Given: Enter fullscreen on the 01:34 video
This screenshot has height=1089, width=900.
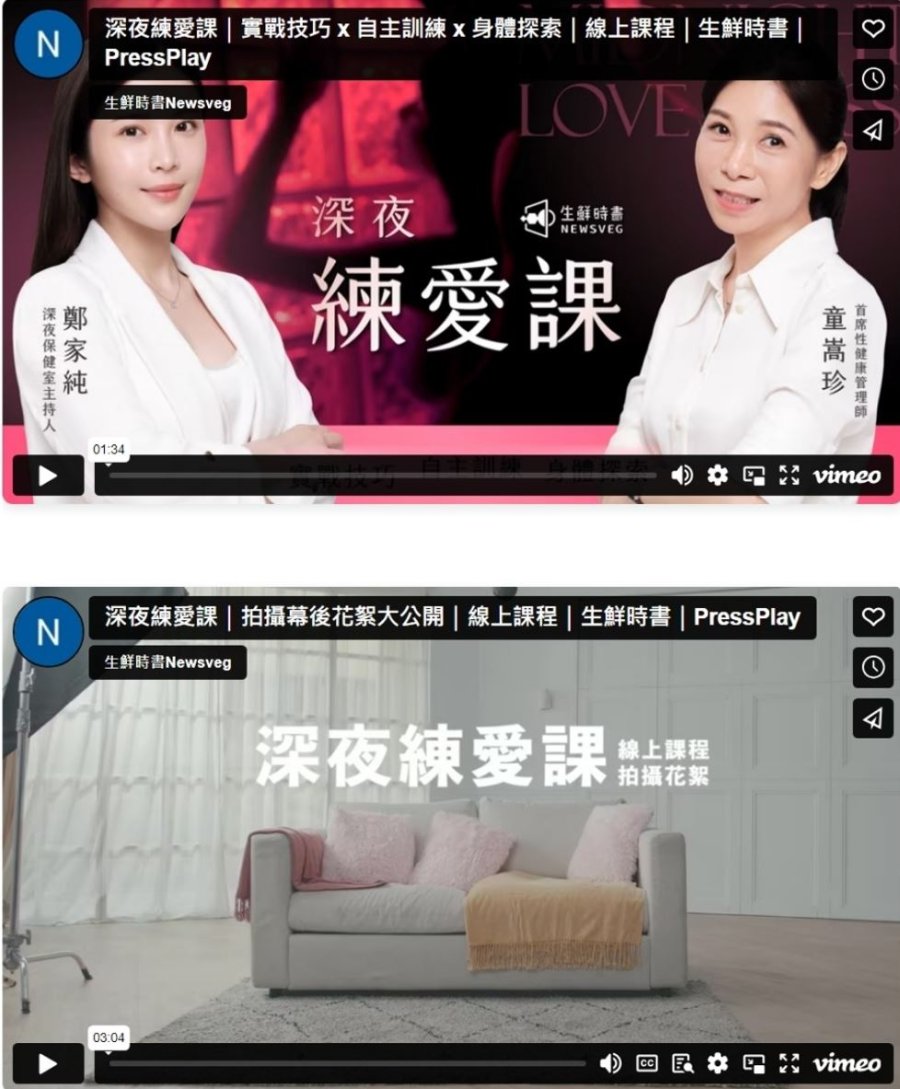Looking at the screenshot, I should point(789,476).
